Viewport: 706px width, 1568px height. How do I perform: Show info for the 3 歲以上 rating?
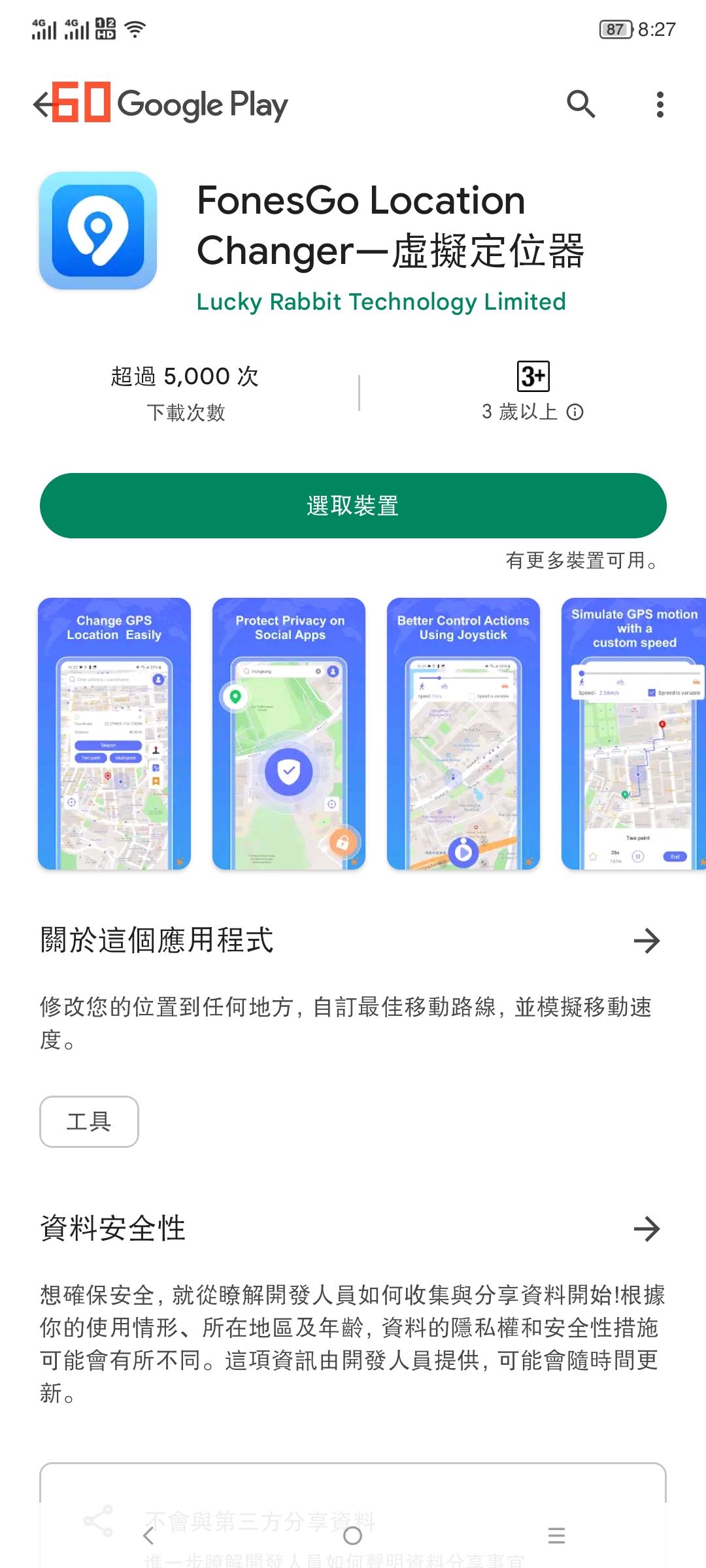[575, 412]
